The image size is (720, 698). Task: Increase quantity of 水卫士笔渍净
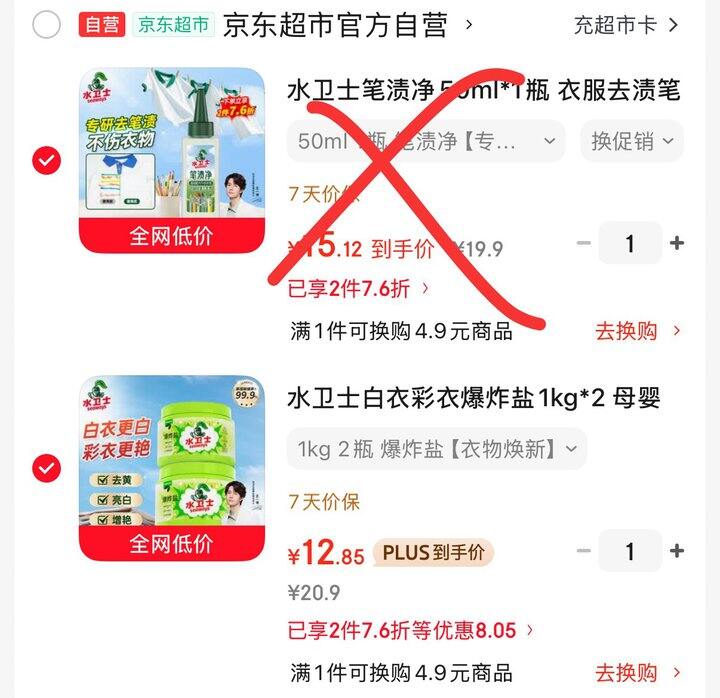(x=677, y=243)
